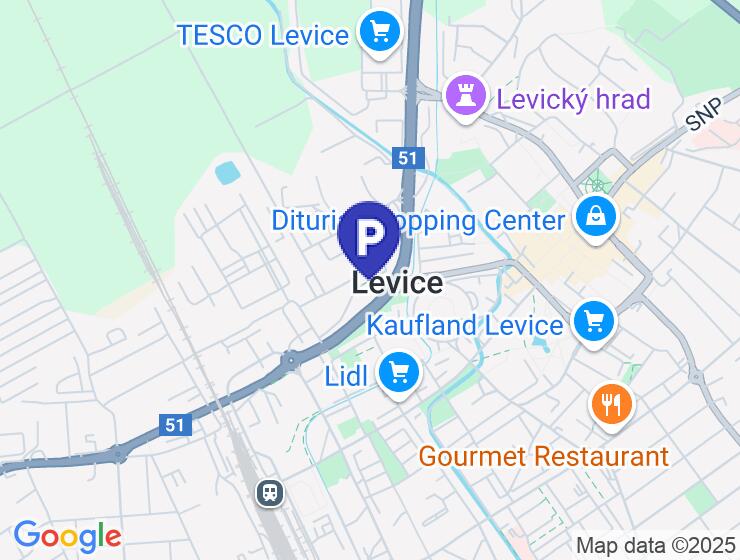This screenshot has height=560, width=740.
Task: Tap the Lidl shopping cart marker
Action: point(399,375)
